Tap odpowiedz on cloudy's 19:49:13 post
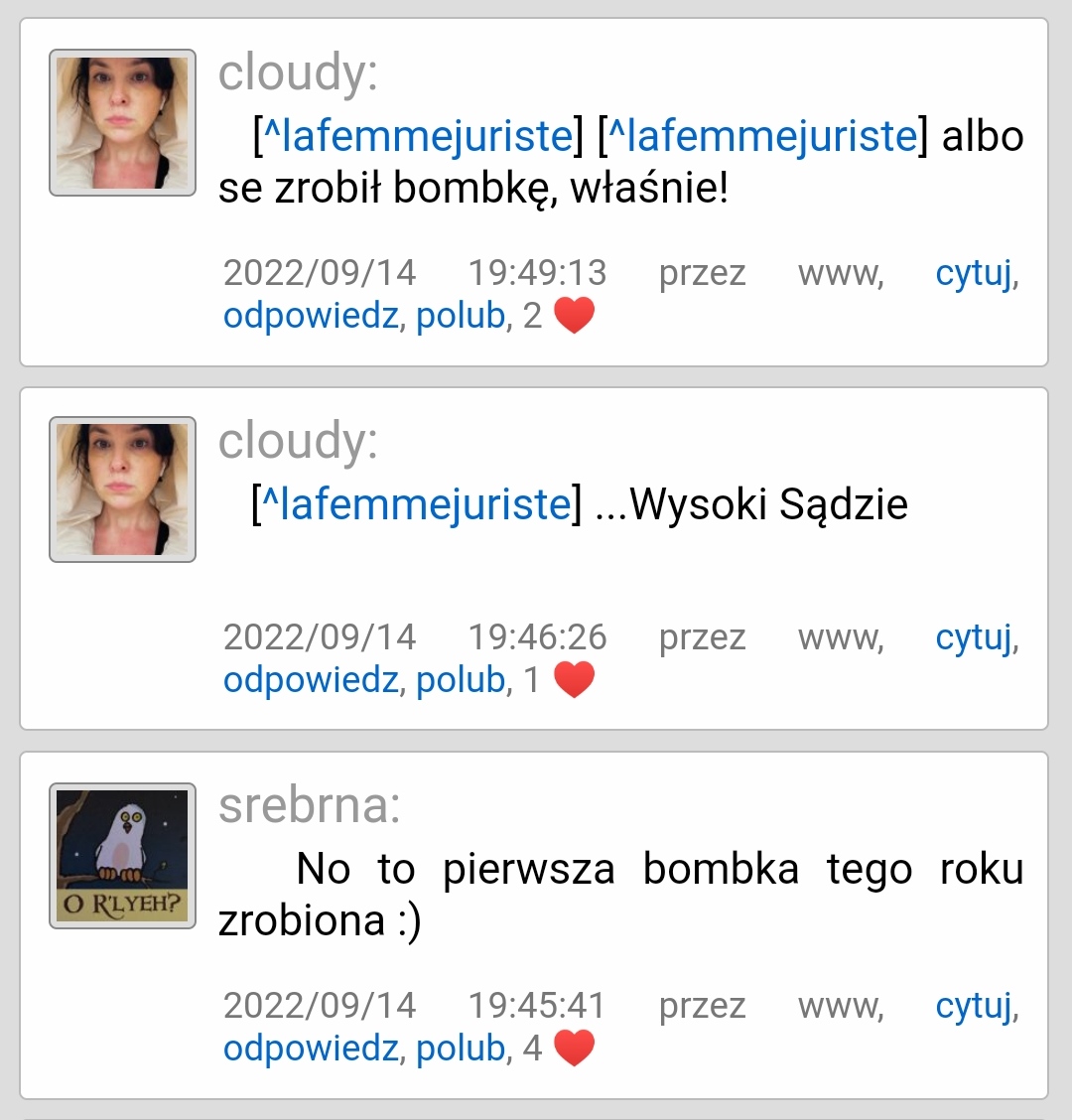This screenshot has height=1120, width=1072. [310, 316]
